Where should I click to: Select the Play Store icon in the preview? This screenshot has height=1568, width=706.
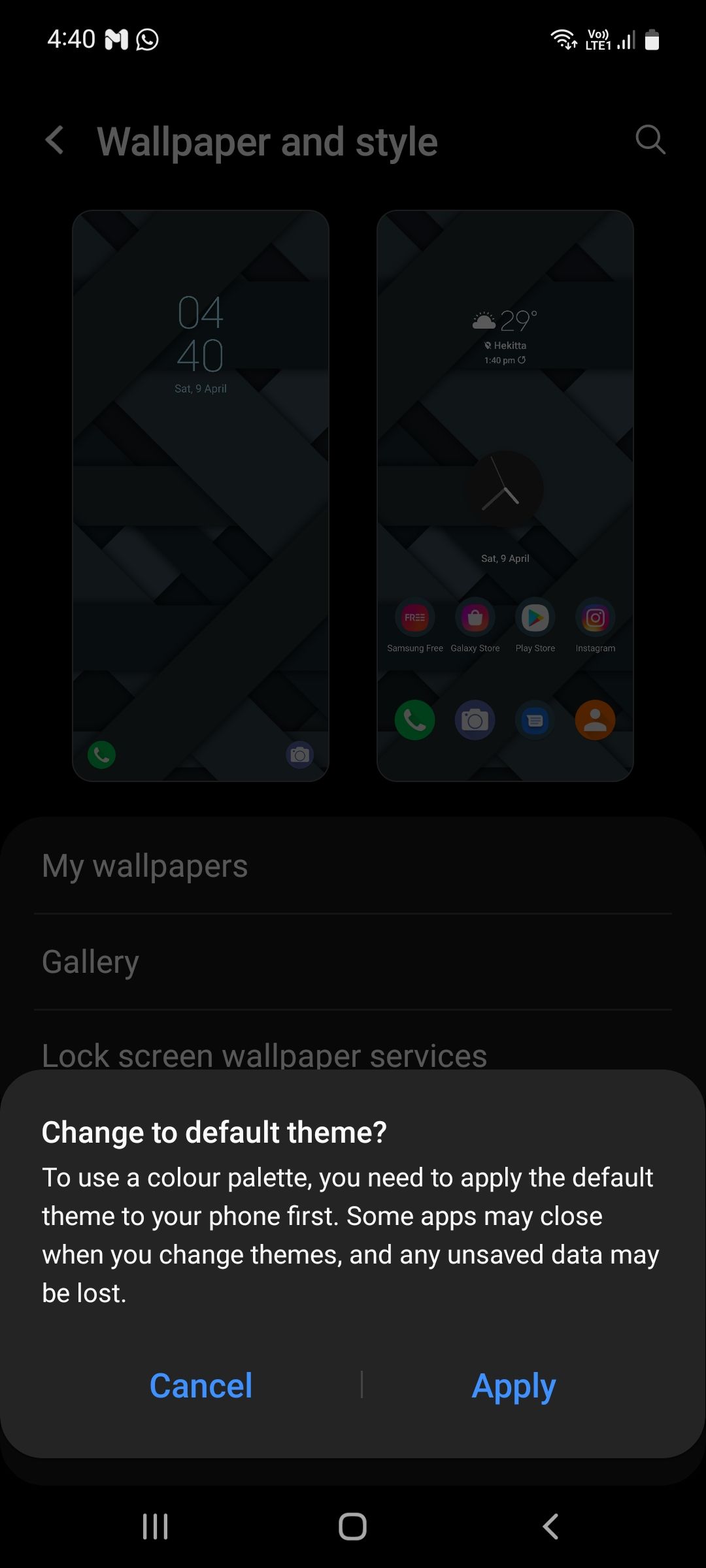pyautogui.click(x=535, y=617)
